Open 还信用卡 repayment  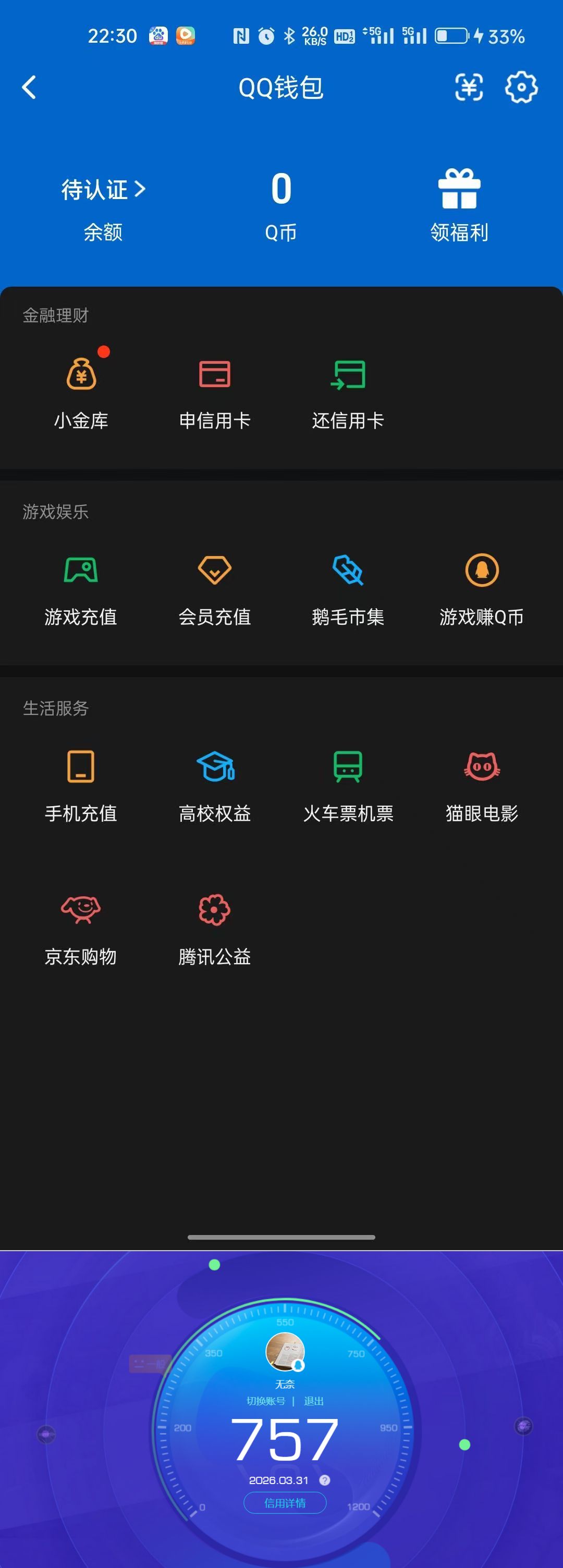pyautogui.click(x=348, y=392)
